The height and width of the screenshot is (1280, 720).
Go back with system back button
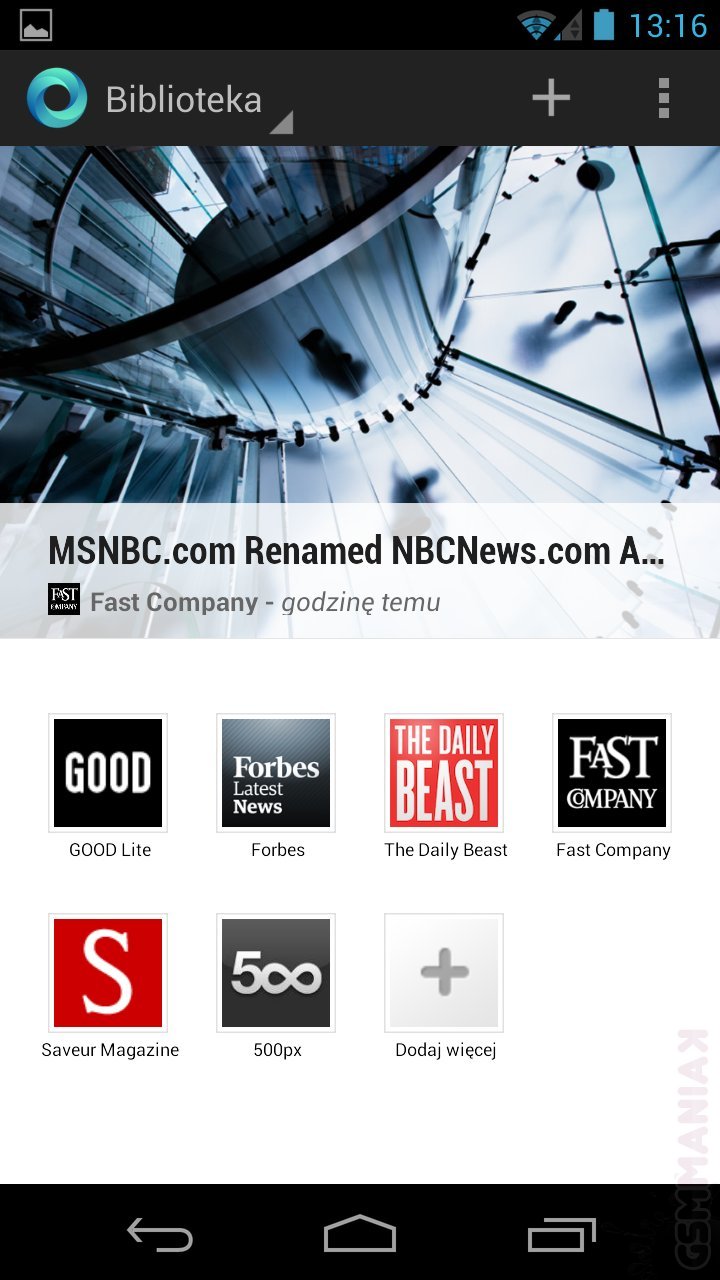pos(160,1235)
